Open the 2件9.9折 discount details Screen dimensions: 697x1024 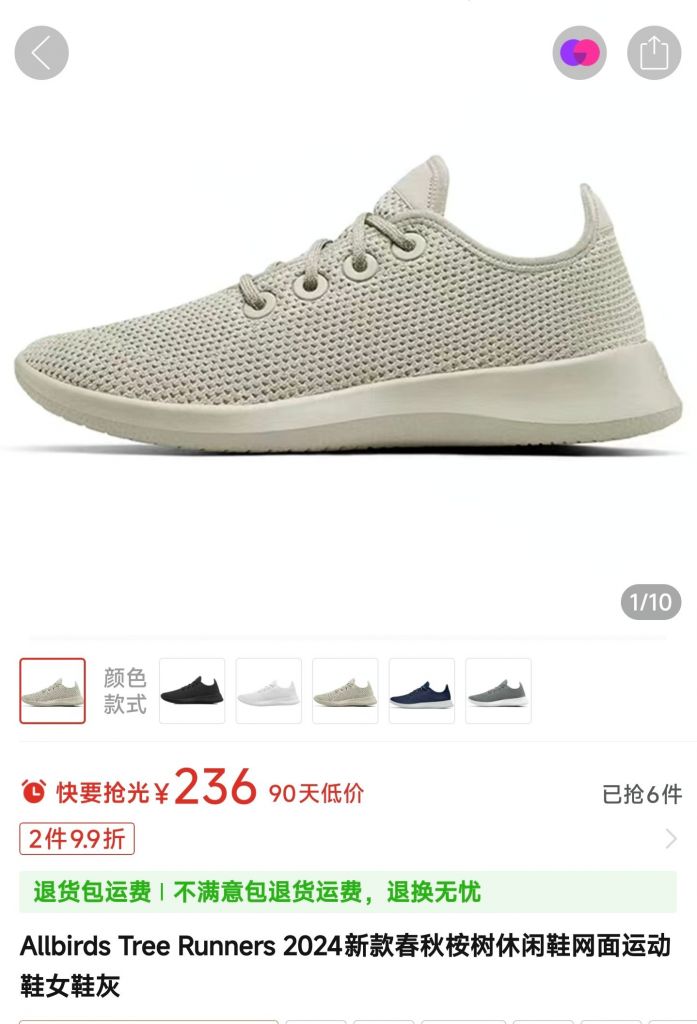tap(77, 838)
